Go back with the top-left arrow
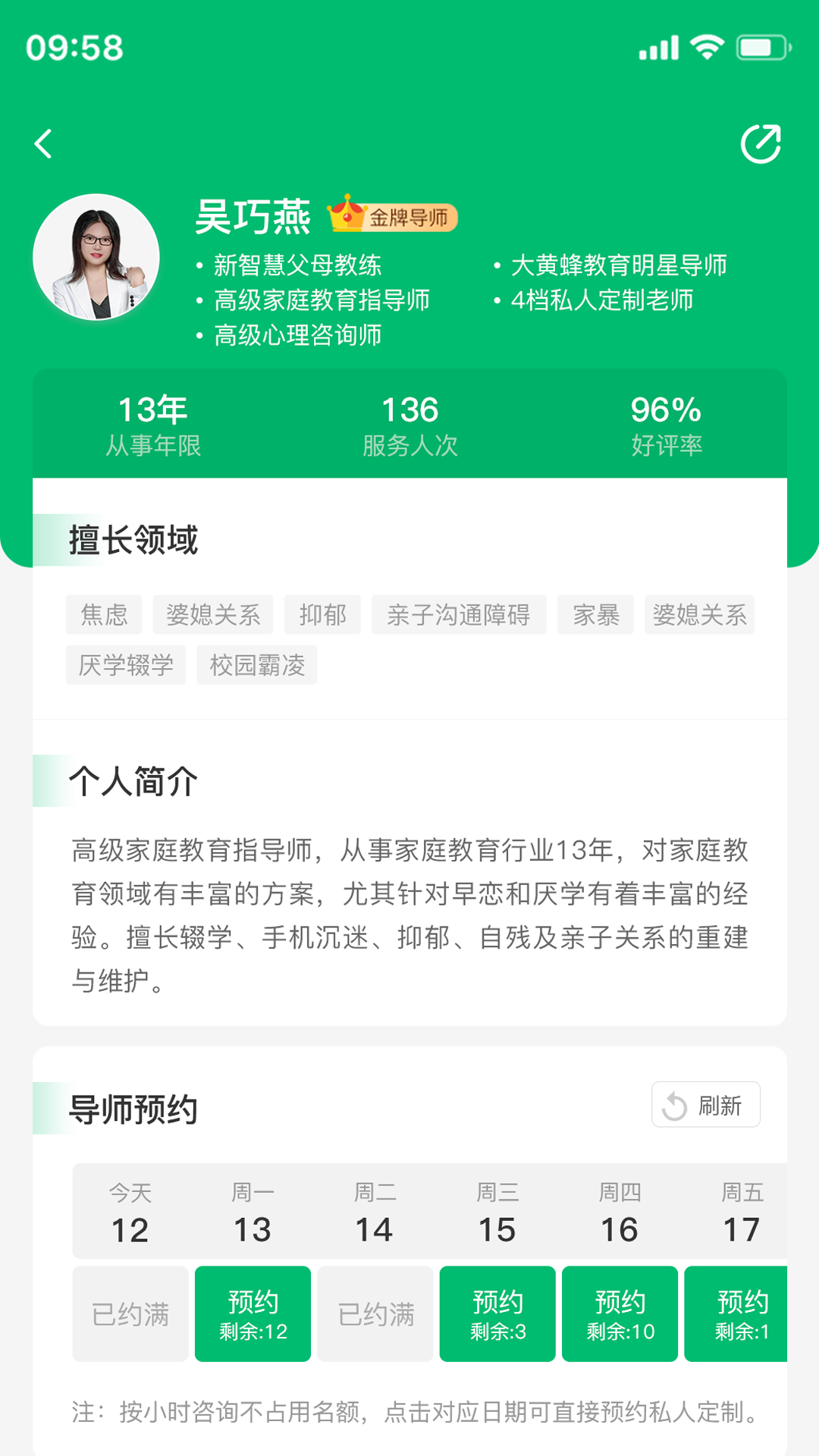 point(44,143)
